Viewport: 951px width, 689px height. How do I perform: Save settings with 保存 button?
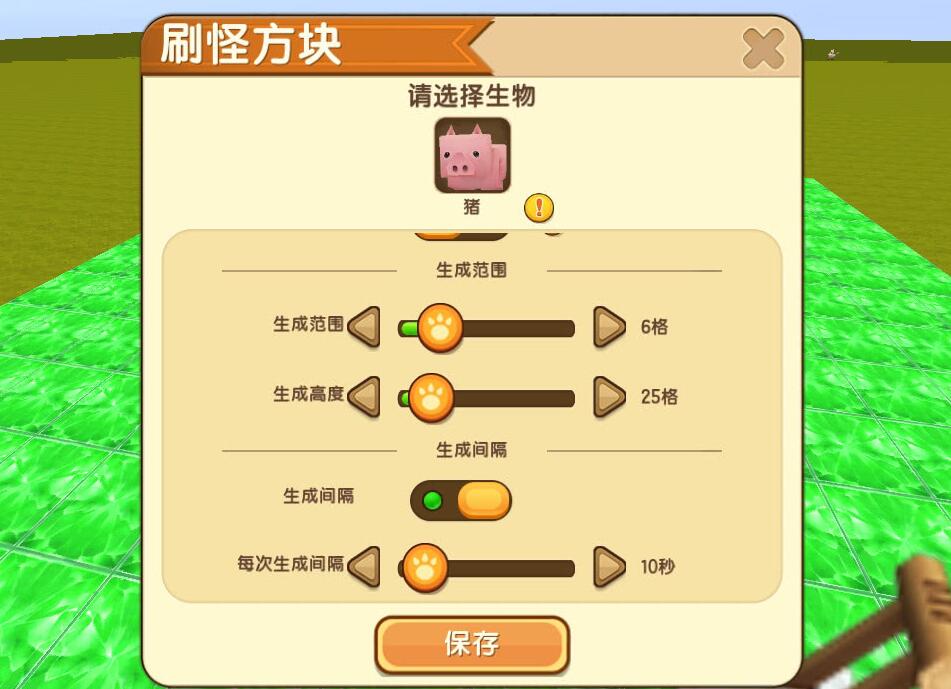click(x=472, y=644)
